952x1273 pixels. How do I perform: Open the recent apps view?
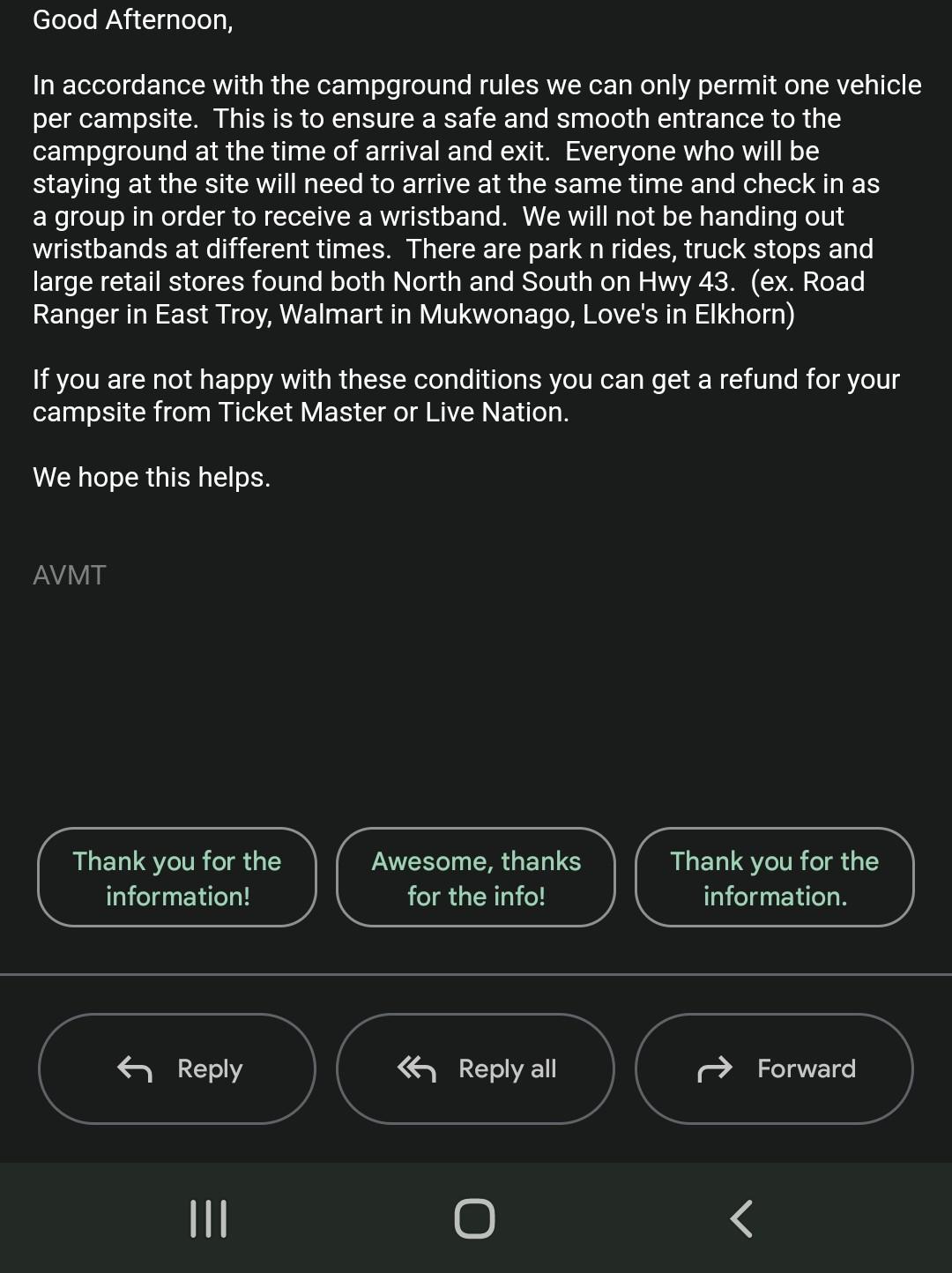[x=209, y=1218]
